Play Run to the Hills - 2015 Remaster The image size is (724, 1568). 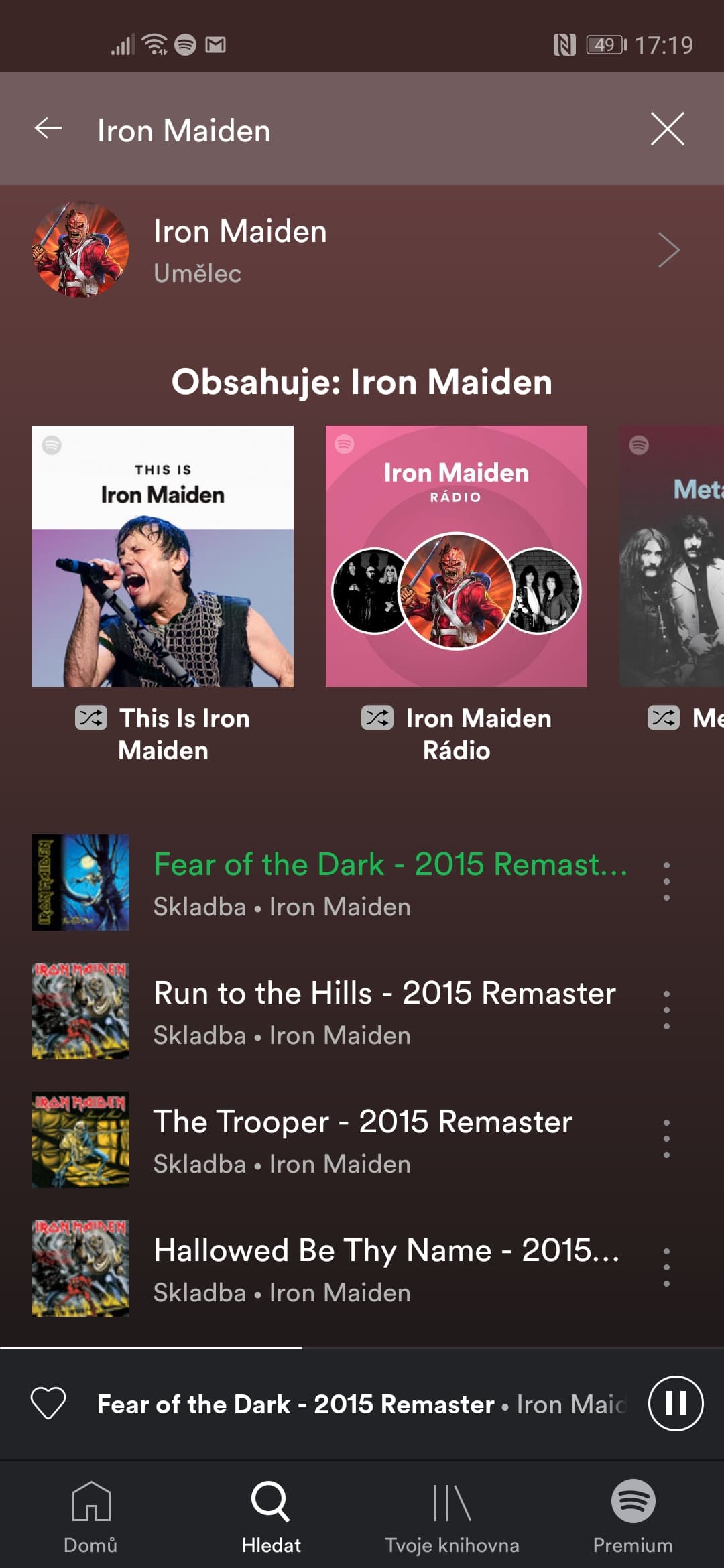pos(384,1011)
